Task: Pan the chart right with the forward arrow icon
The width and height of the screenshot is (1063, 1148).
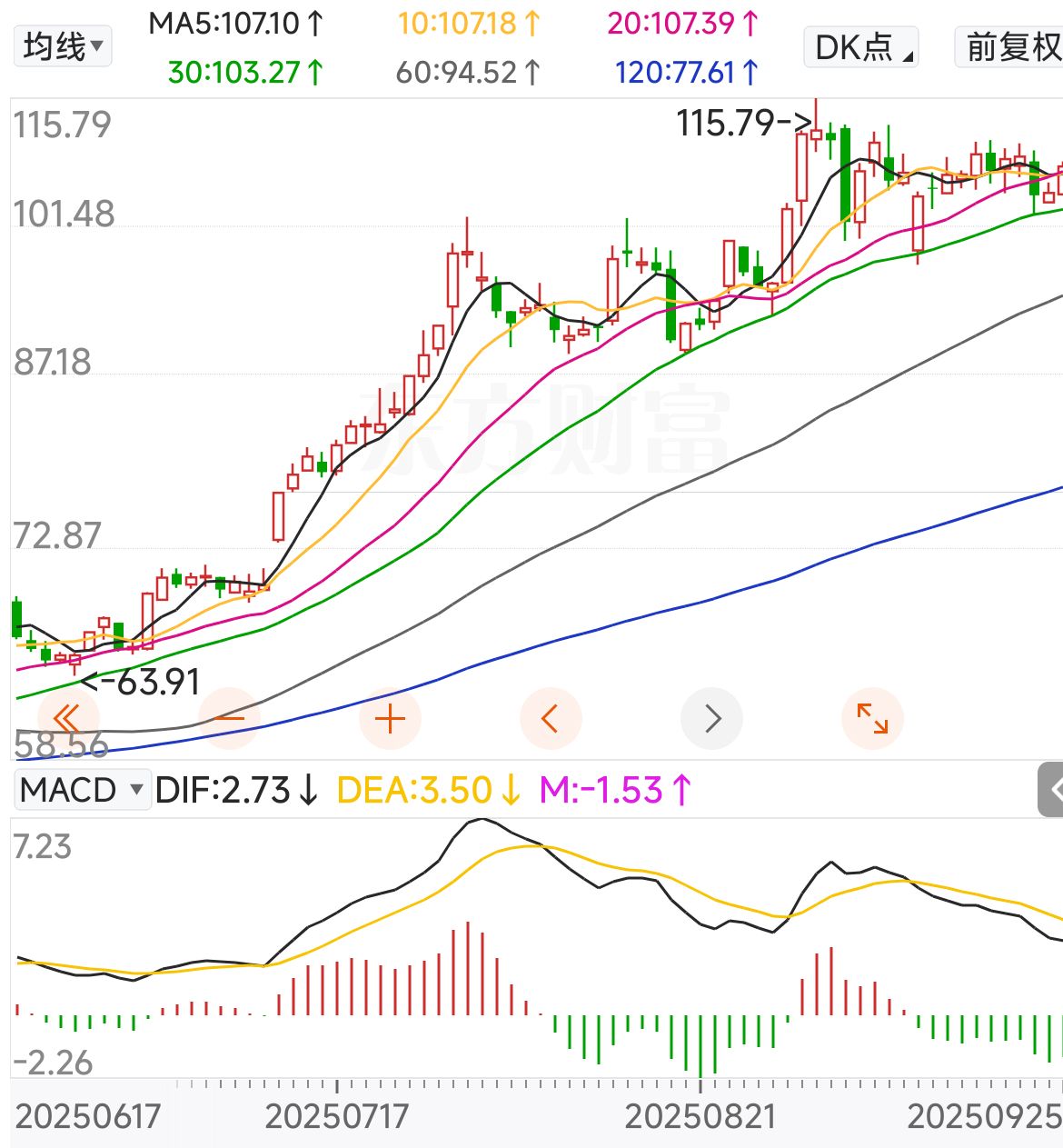Action: [x=711, y=718]
